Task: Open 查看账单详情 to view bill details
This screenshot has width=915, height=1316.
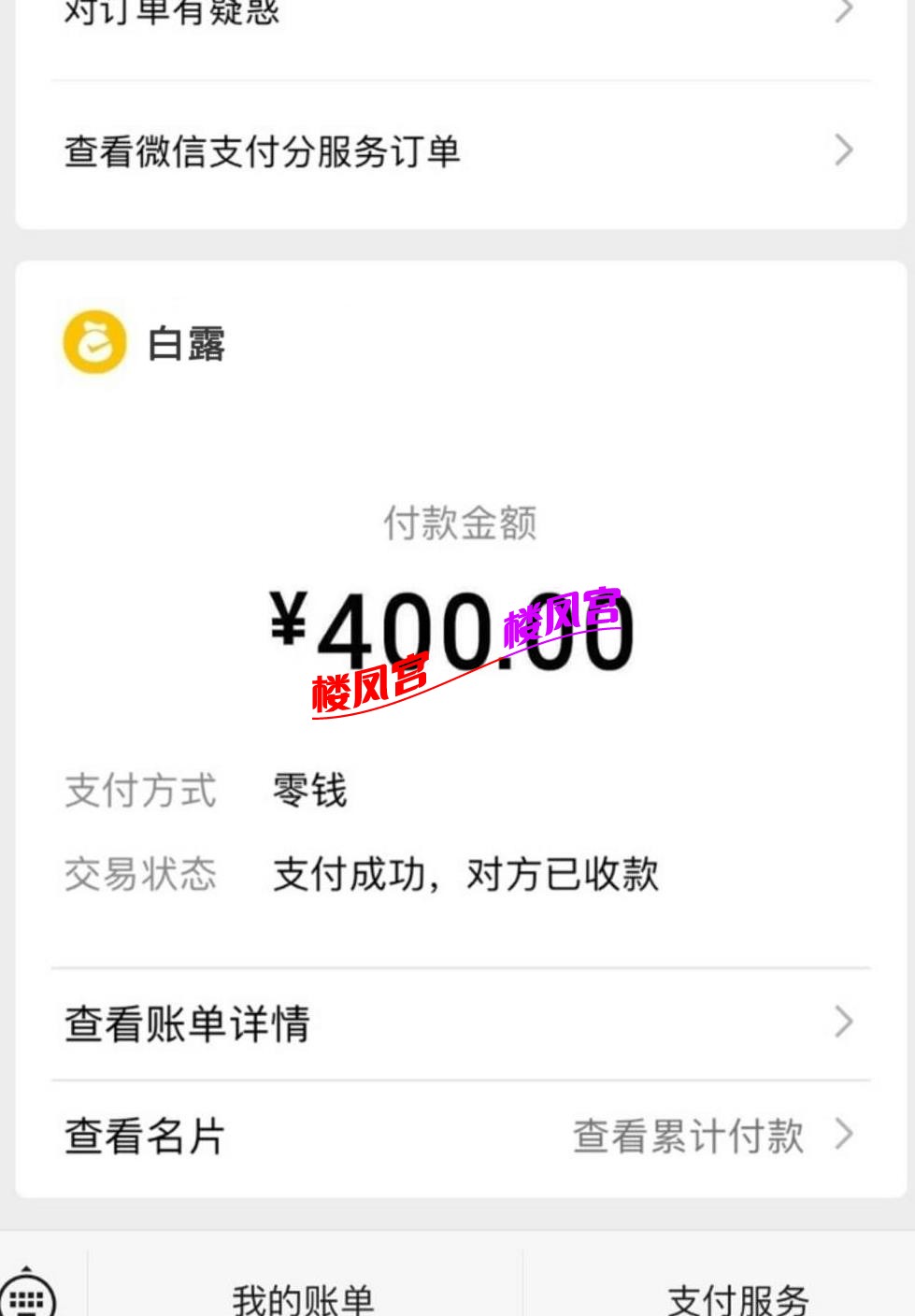Action: pyautogui.click(x=185, y=1022)
